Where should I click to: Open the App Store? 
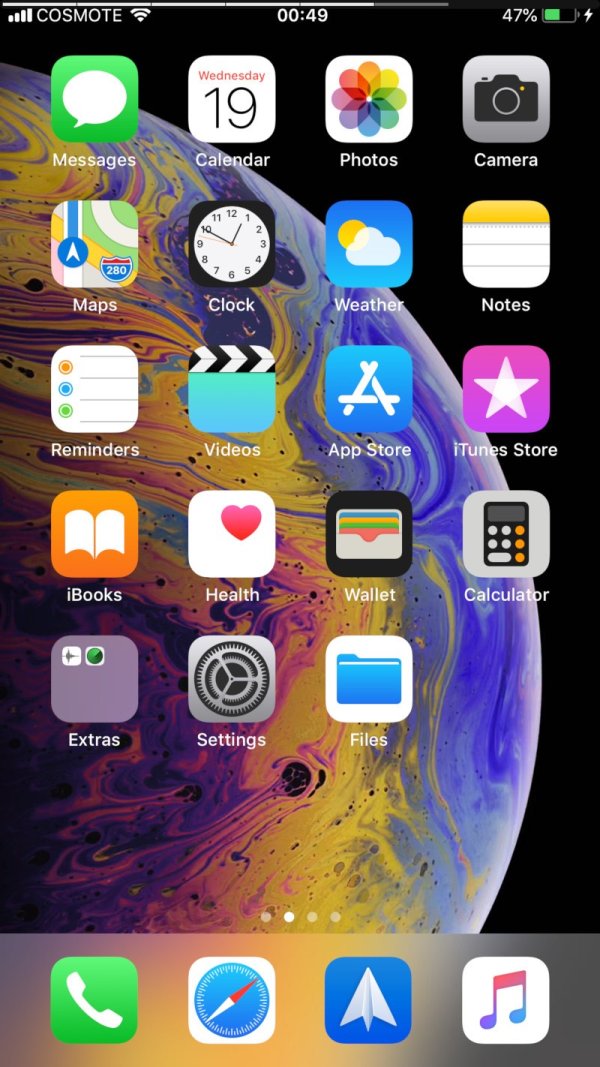(369, 389)
